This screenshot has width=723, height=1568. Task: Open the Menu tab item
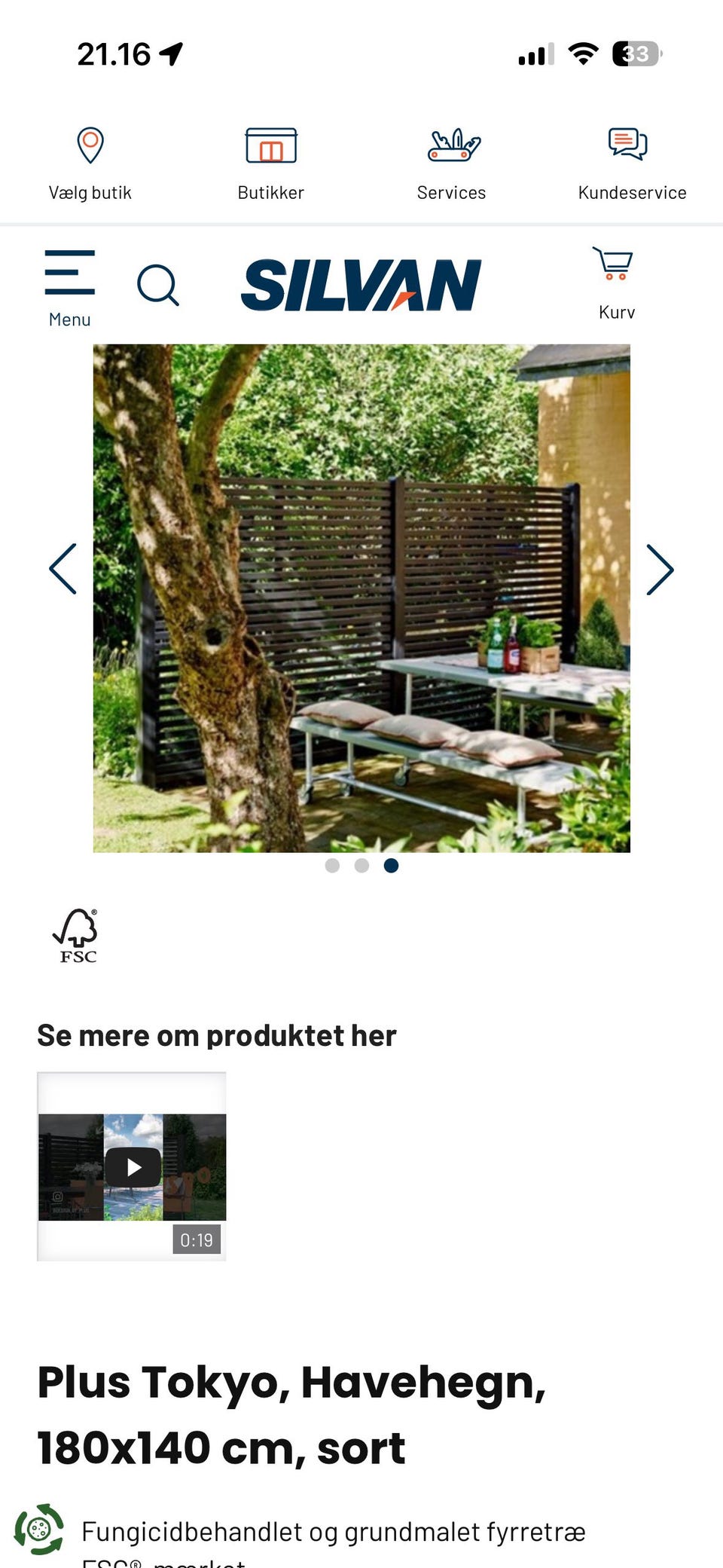tap(70, 319)
